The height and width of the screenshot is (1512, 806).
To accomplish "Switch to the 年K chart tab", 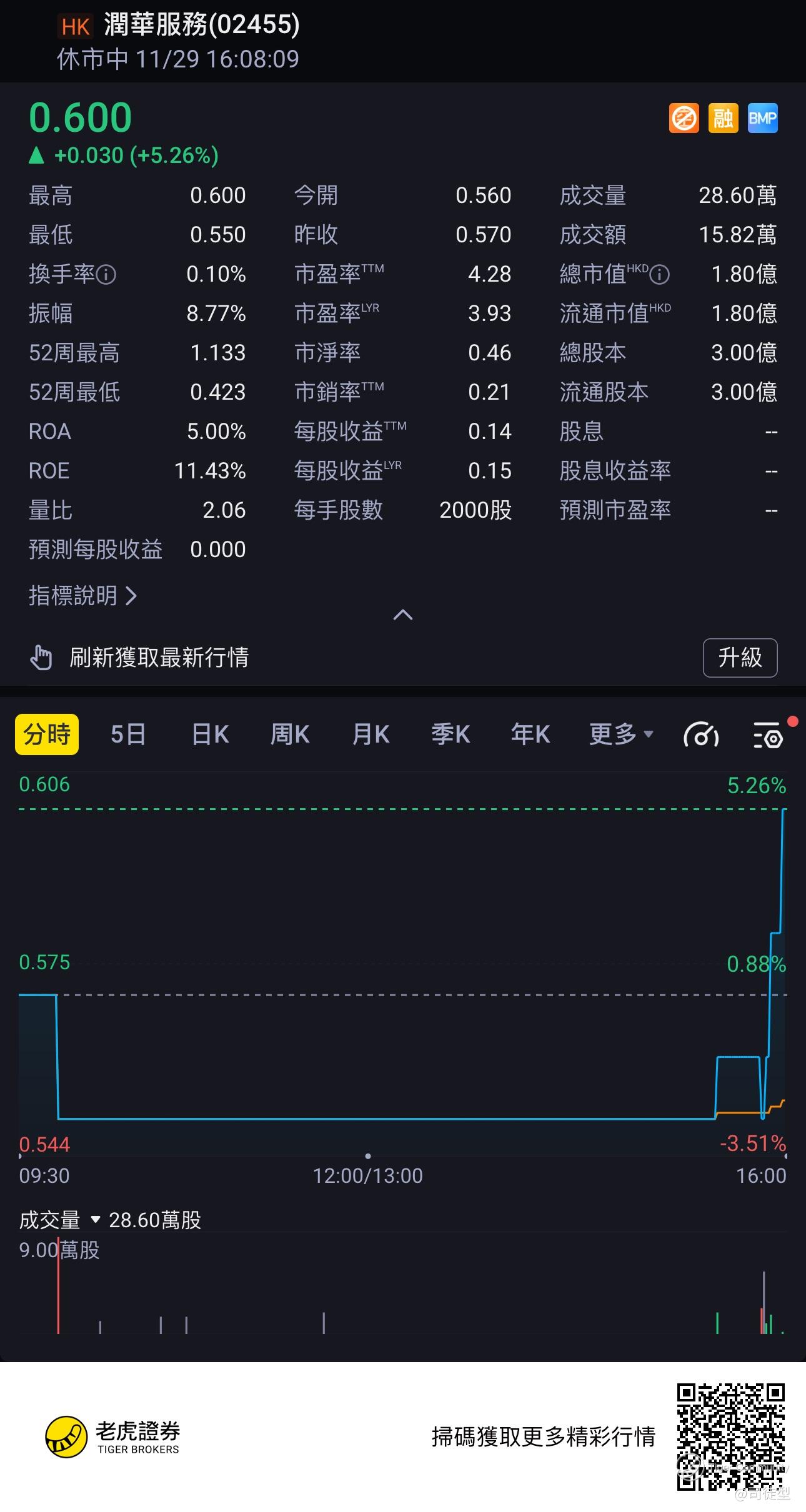I will (530, 734).
